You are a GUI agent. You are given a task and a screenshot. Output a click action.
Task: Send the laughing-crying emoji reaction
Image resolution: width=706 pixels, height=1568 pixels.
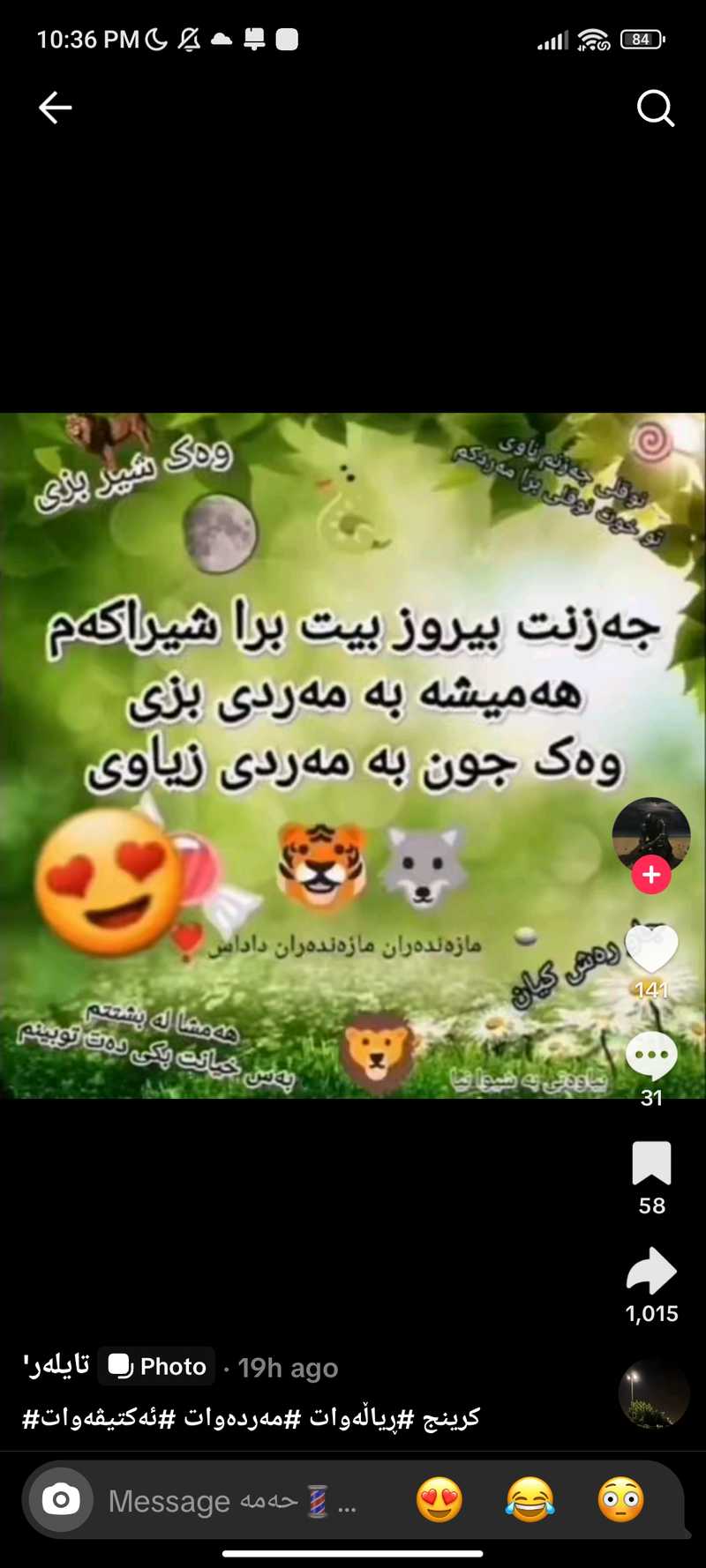530,1500
